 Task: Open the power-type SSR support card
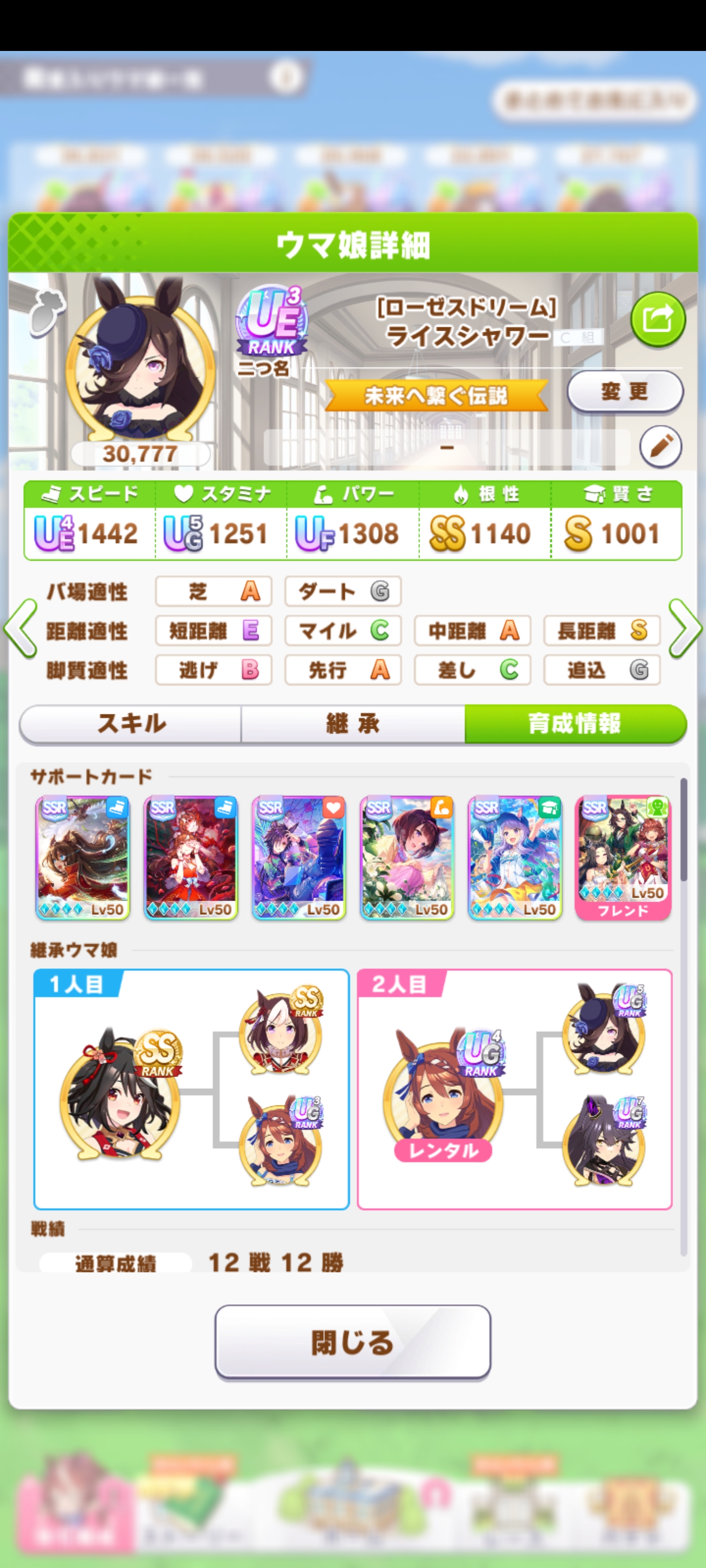point(407,857)
